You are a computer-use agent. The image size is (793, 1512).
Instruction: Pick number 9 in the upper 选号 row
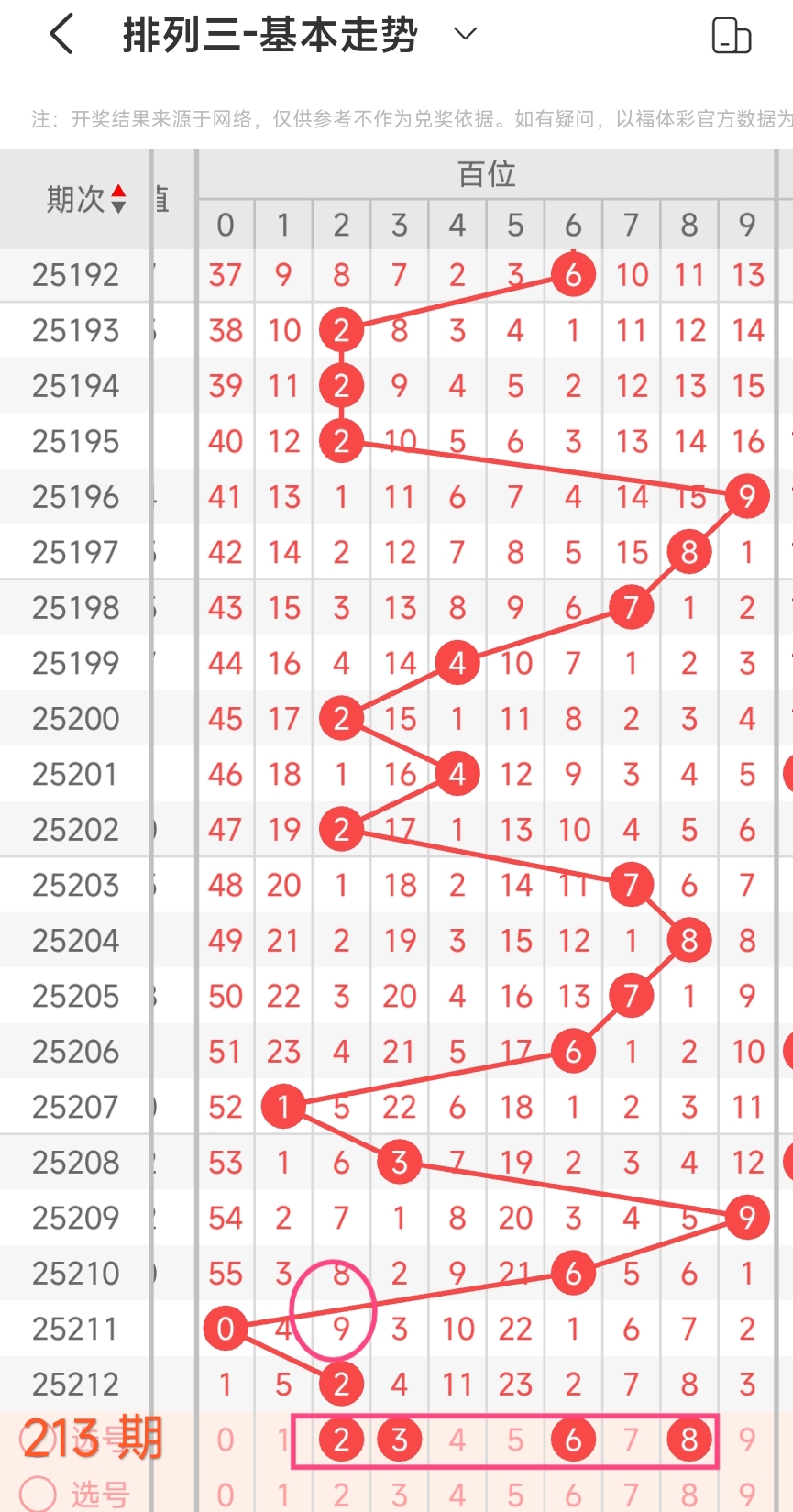(747, 1440)
